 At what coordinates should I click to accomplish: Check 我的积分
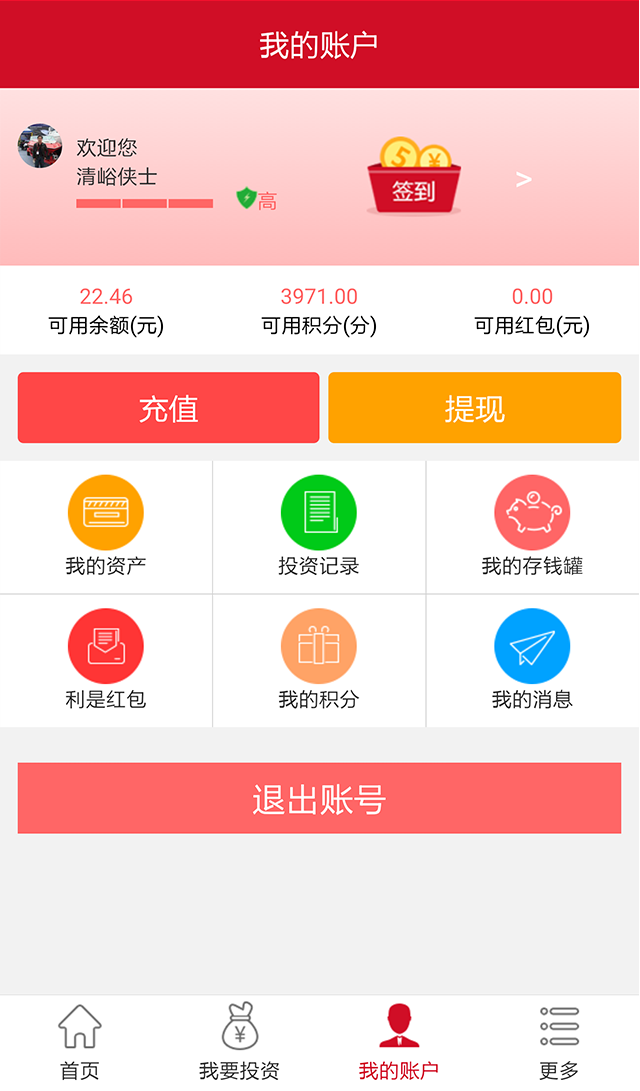[319, 661]
